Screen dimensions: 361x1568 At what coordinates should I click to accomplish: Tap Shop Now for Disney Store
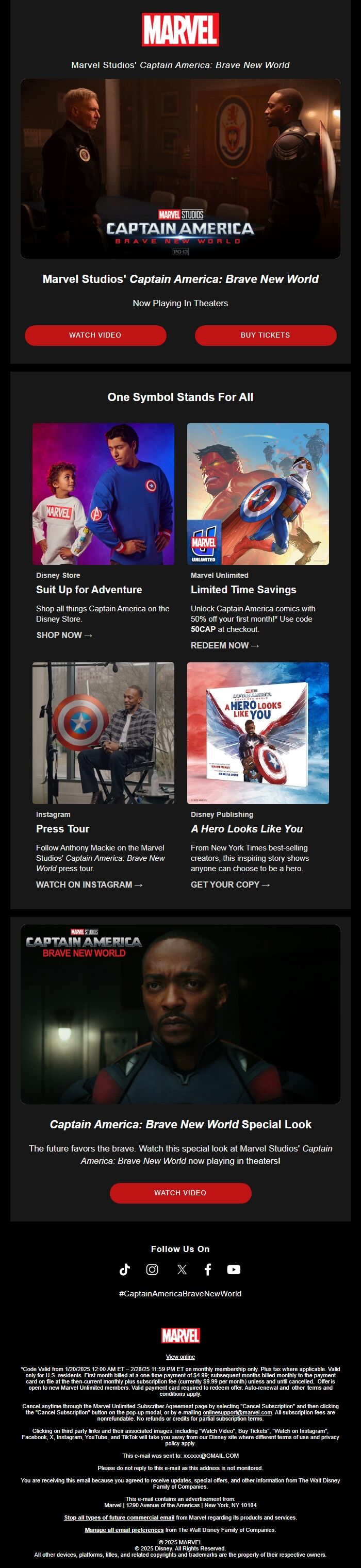64,635
